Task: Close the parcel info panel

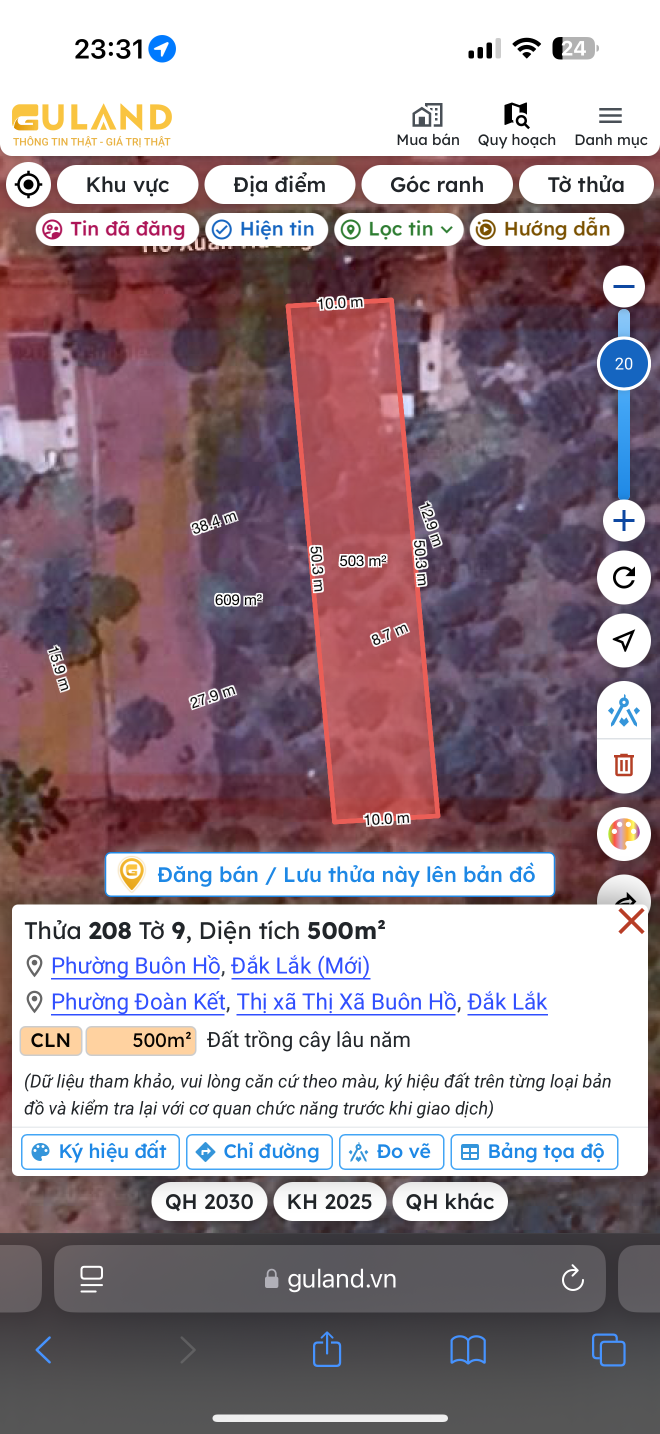Action: tap(631, 921)
